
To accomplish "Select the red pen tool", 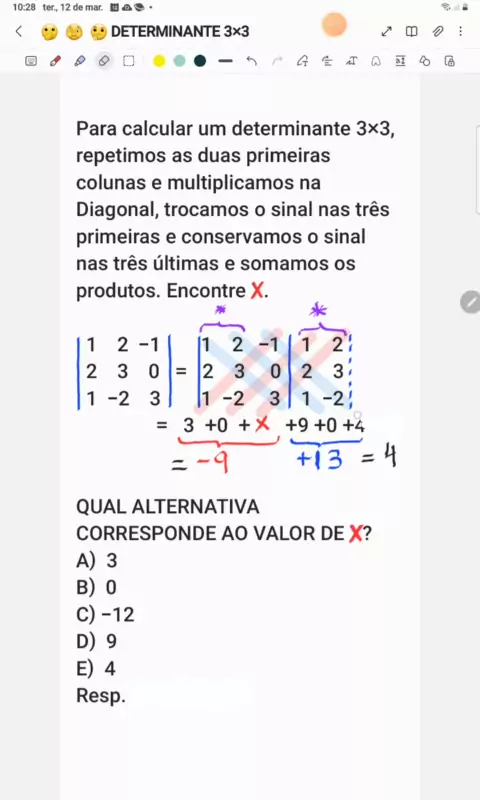I will click(55, 61).
